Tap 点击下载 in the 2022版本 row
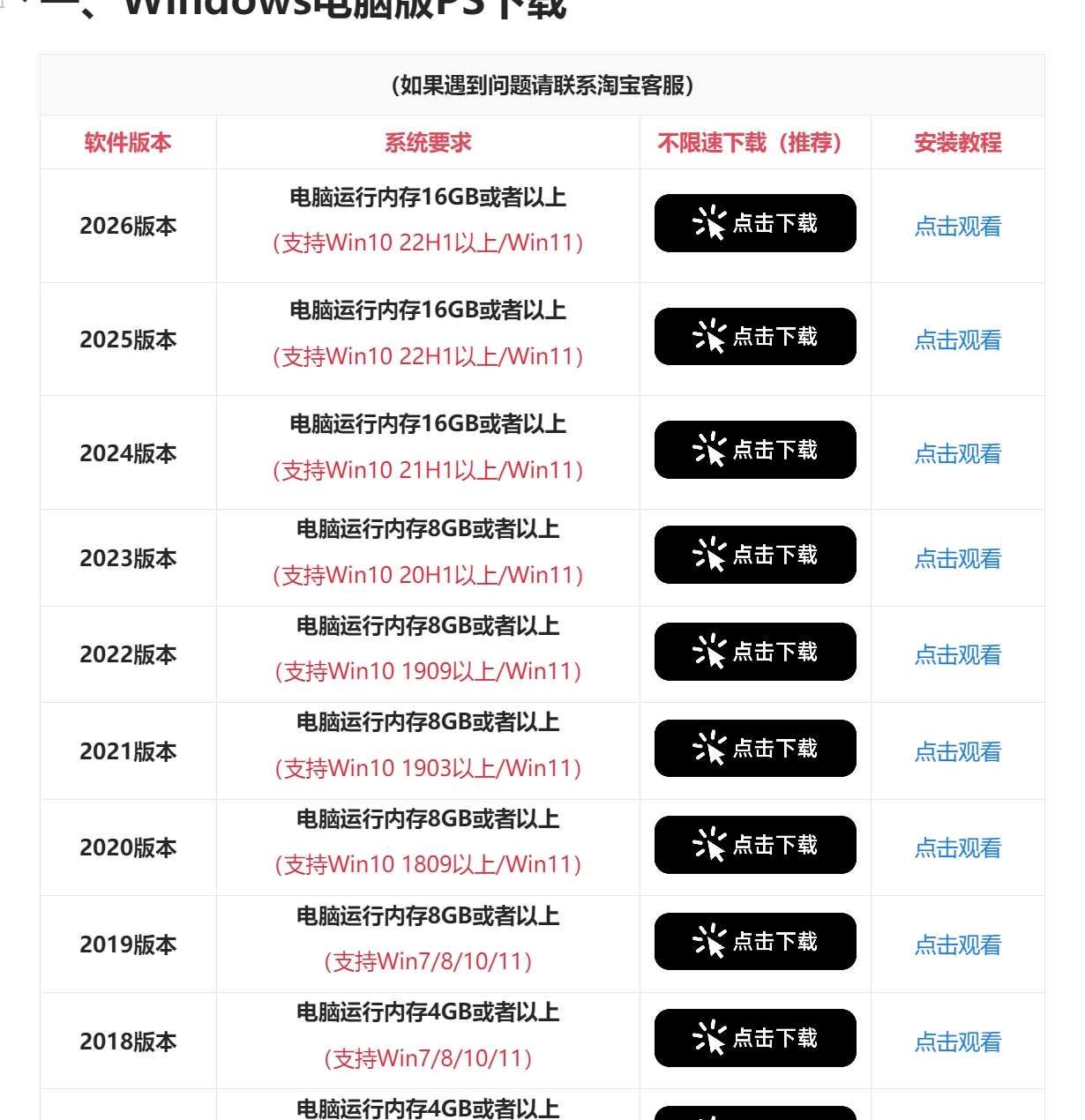Viewport: 1085px width, 1120px height. (755, 652)
